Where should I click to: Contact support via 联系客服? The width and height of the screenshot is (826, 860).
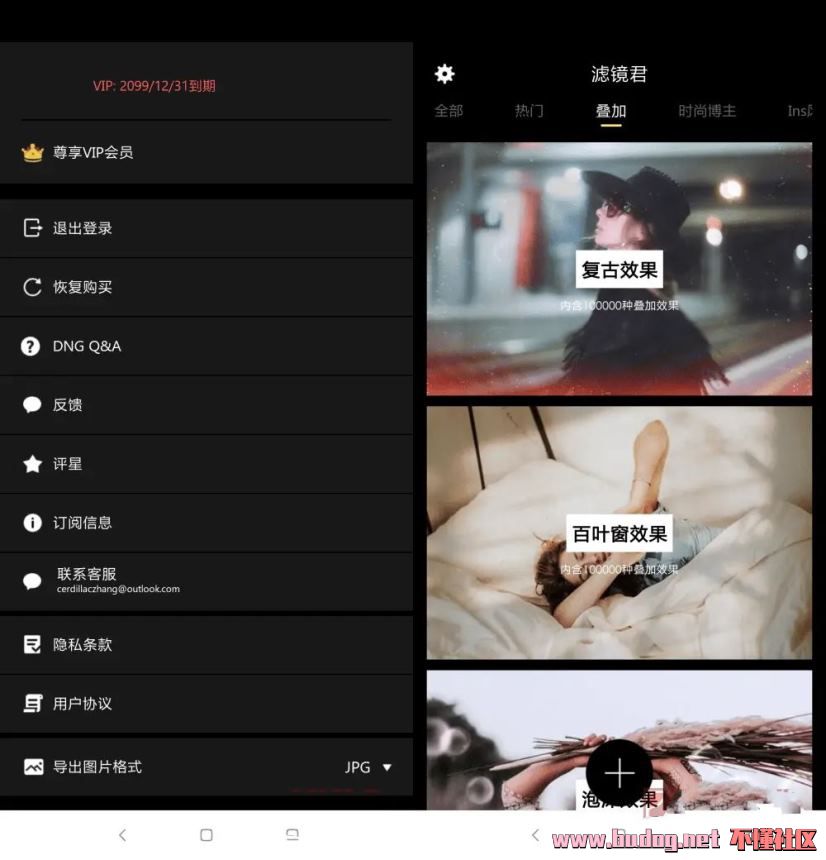point(206,581)
